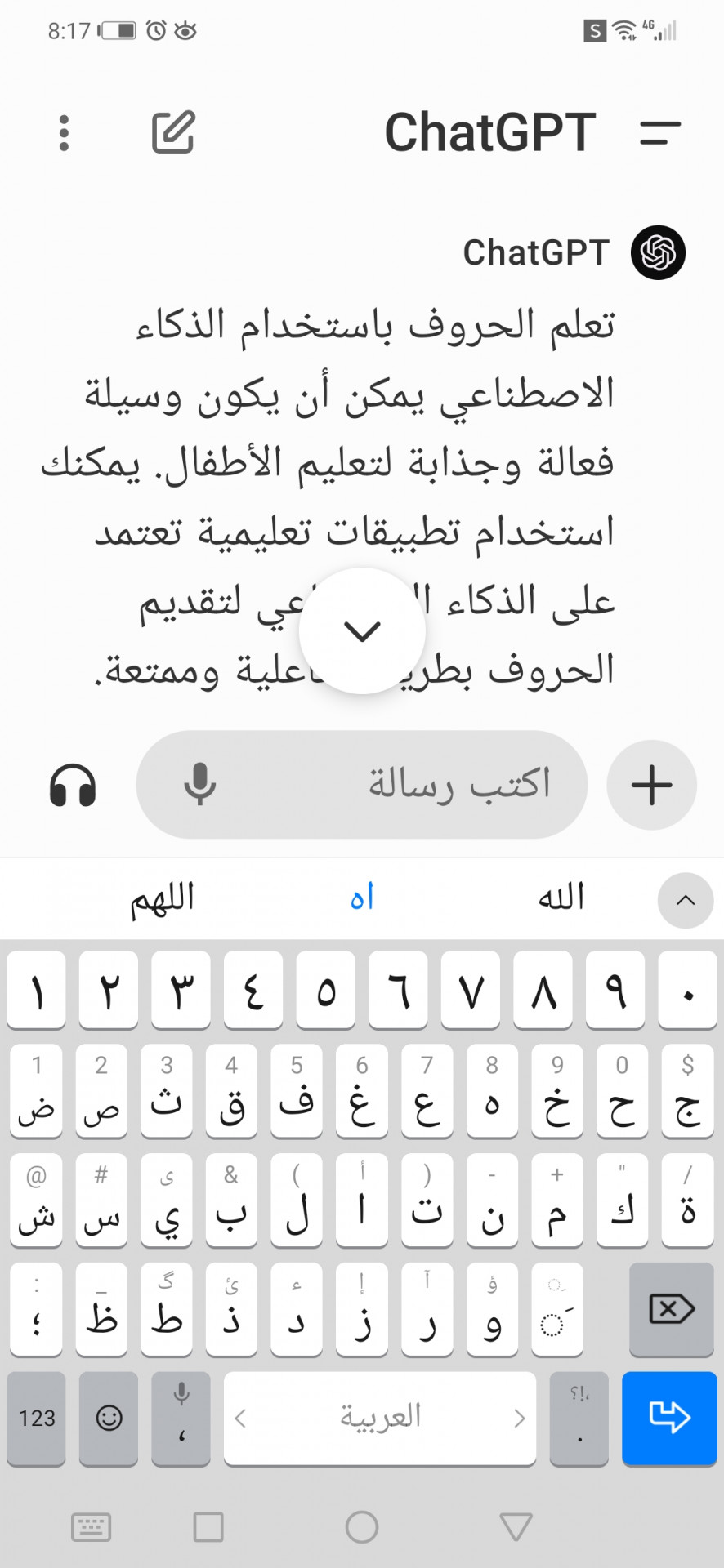Screen dimensions: 724x1568
Task: Open voice mode with the headphones icon
Action: pos(74,786)
